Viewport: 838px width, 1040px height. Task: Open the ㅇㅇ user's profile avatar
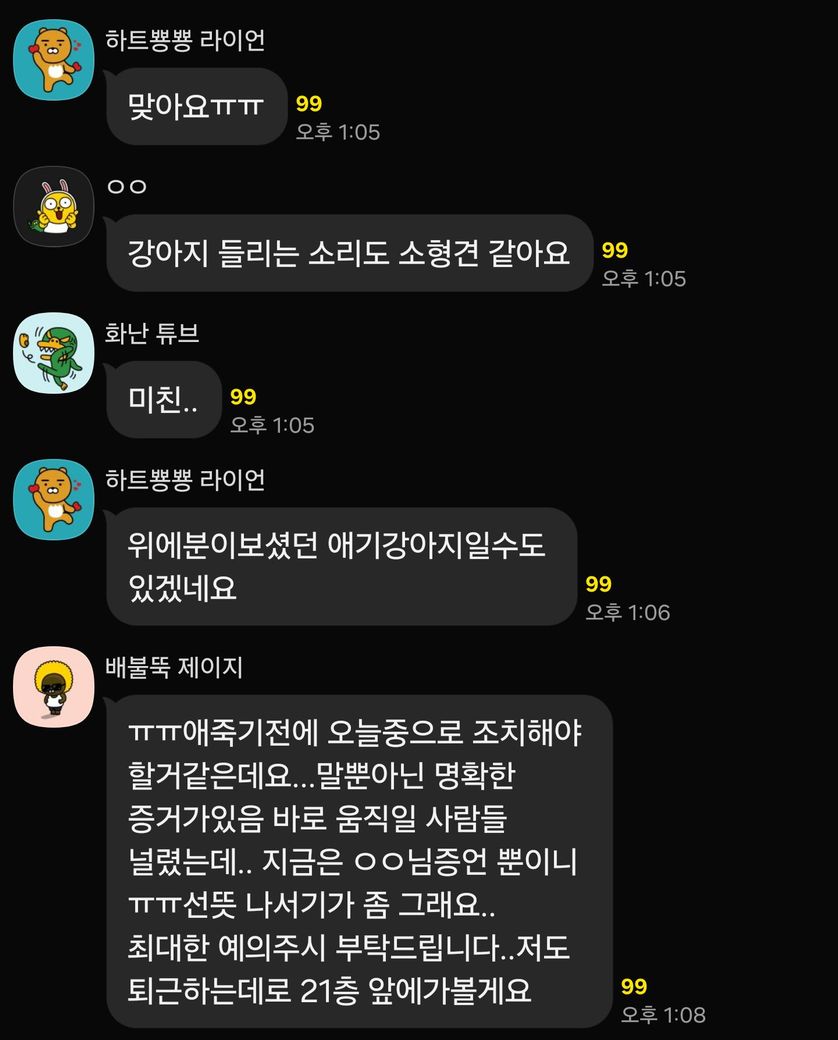click(x=53, y=206)
